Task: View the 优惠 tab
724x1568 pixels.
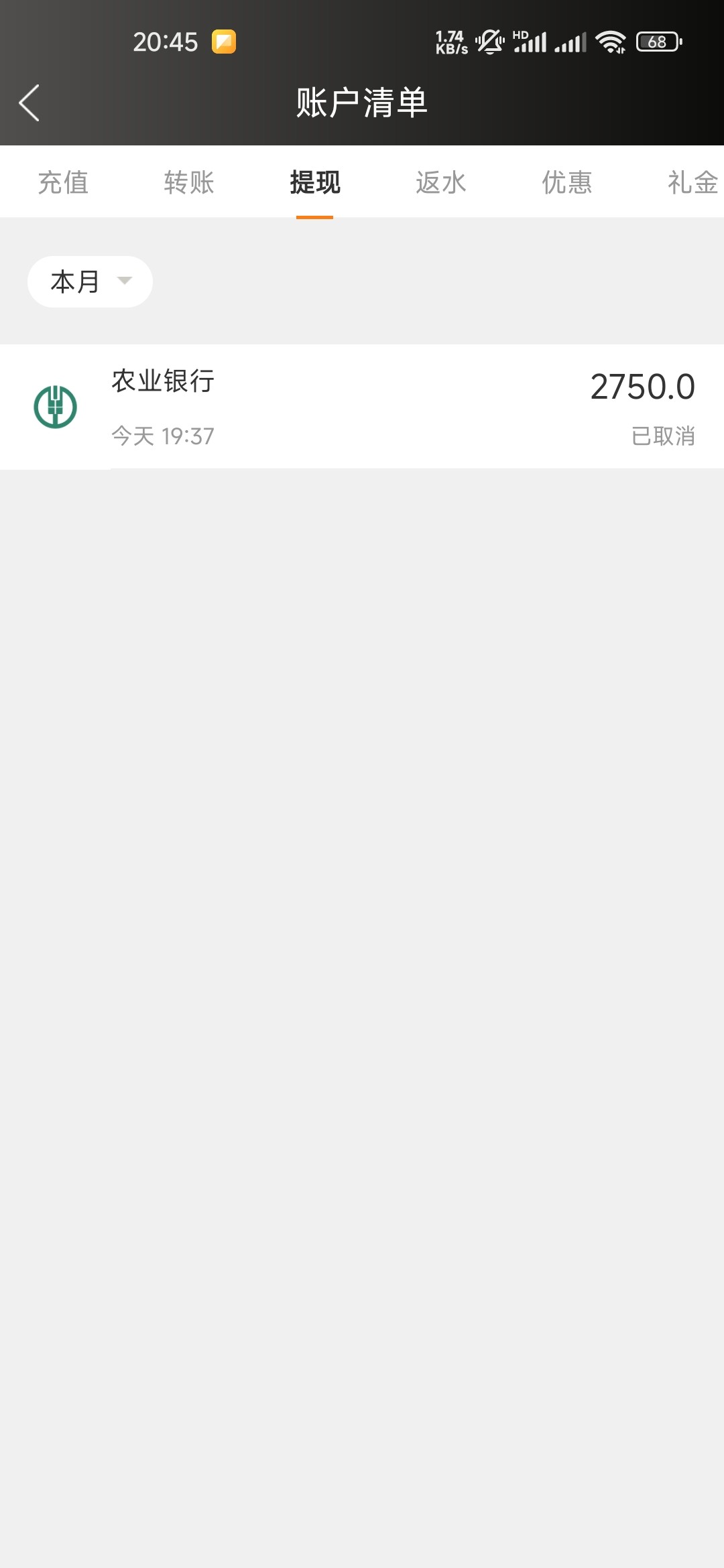Action: pyautogui.click(x=566, y=182)
